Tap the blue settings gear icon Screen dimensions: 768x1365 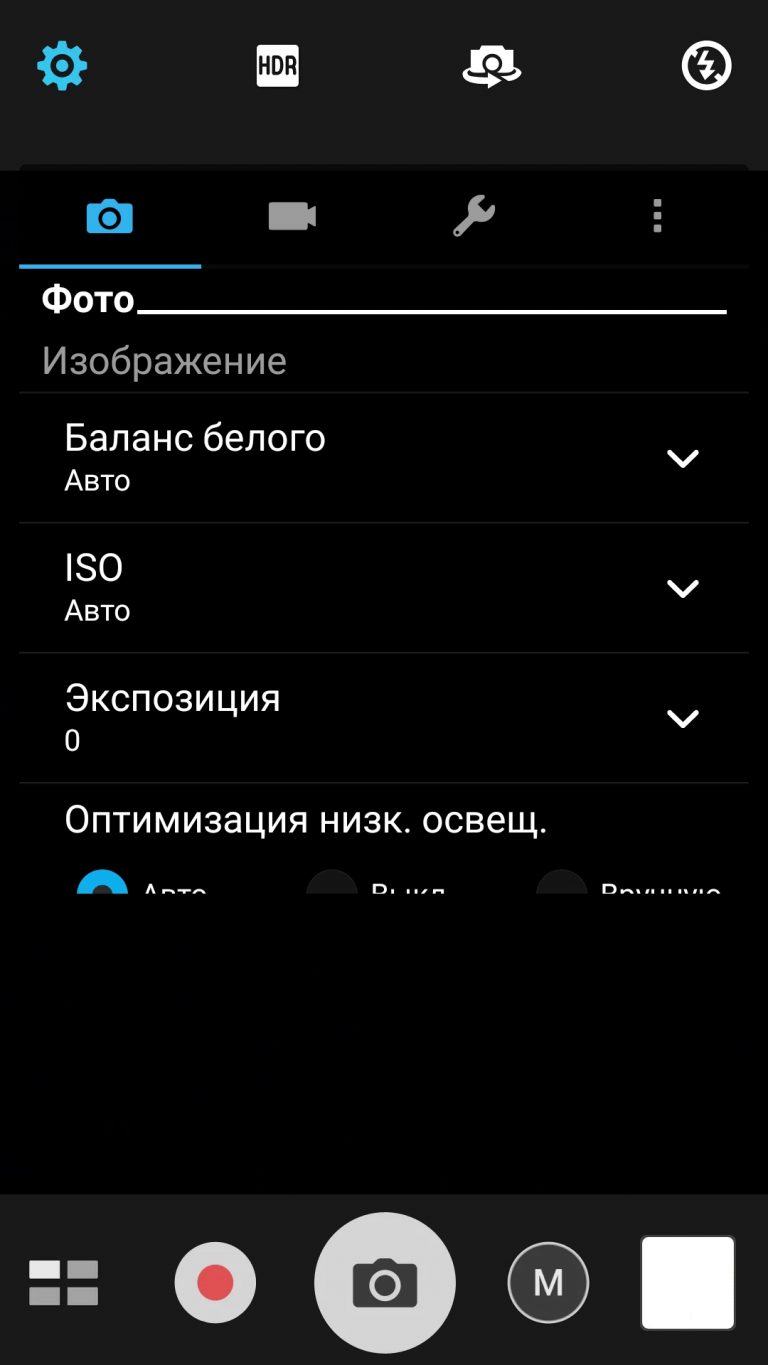(62, 67)
